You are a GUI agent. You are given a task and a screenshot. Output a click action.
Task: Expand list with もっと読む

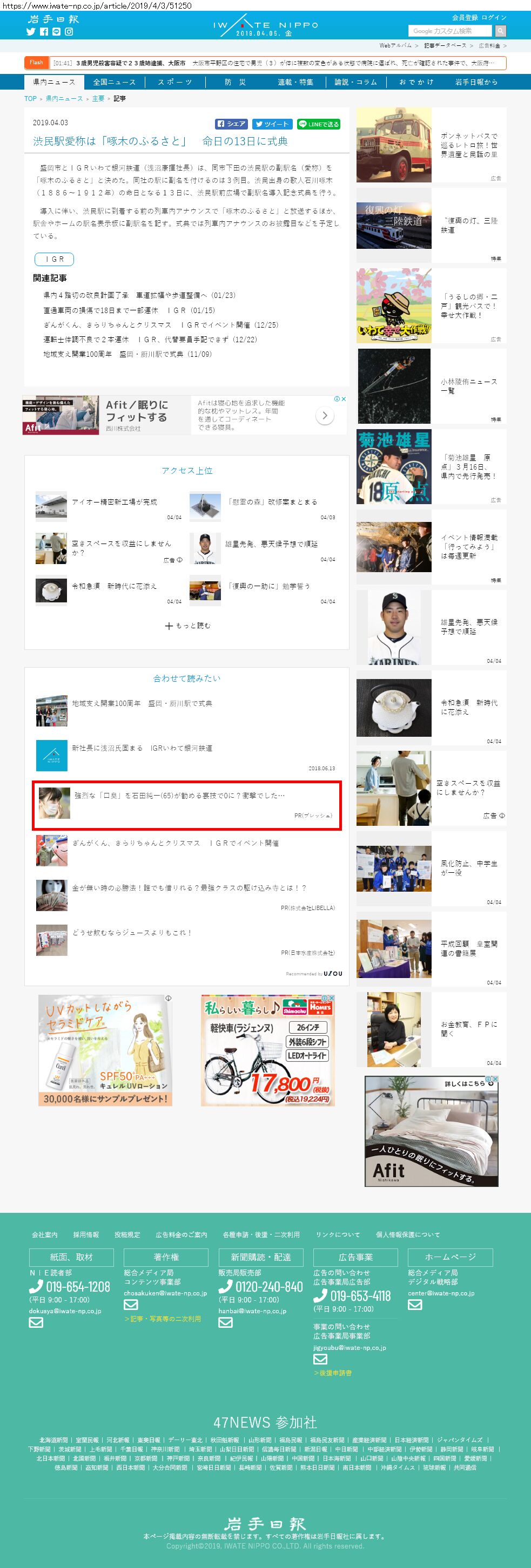(187, 626)
